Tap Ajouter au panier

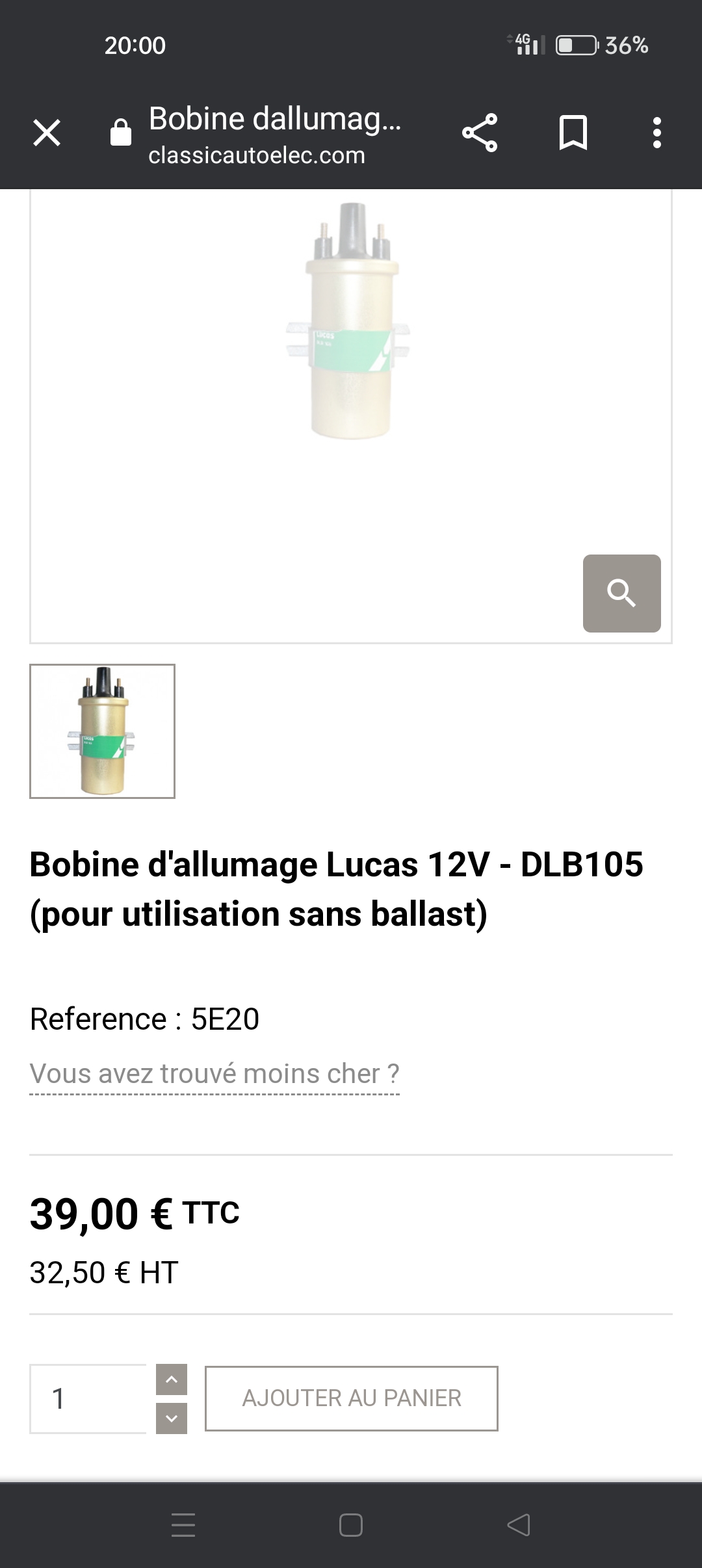(x=352, y=1398)
